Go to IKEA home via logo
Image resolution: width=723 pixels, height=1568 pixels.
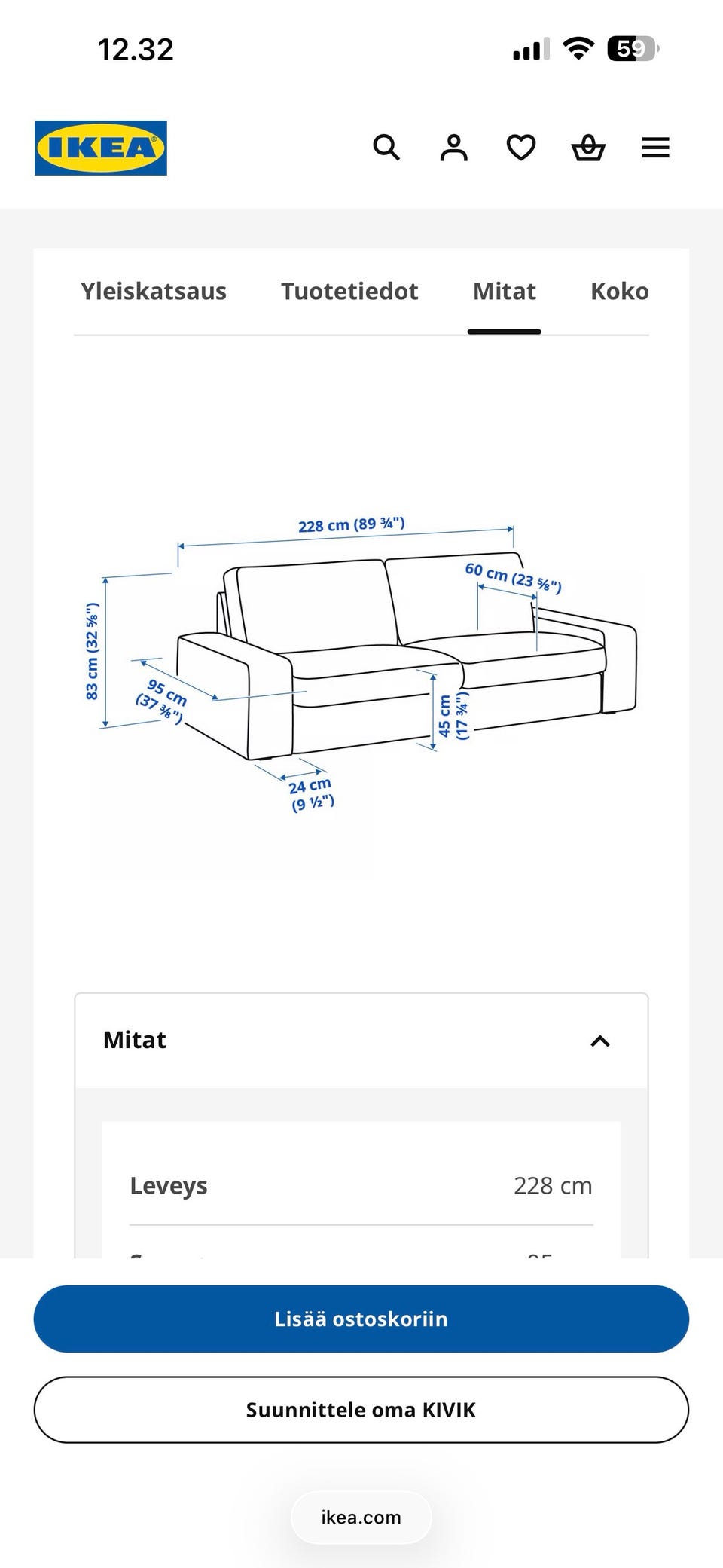101,148
